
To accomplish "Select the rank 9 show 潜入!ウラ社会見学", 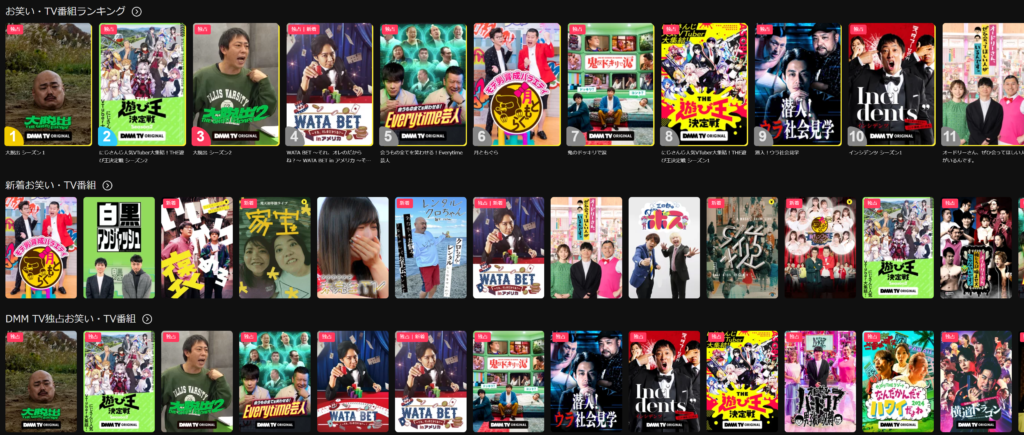I will pos(798,84).
